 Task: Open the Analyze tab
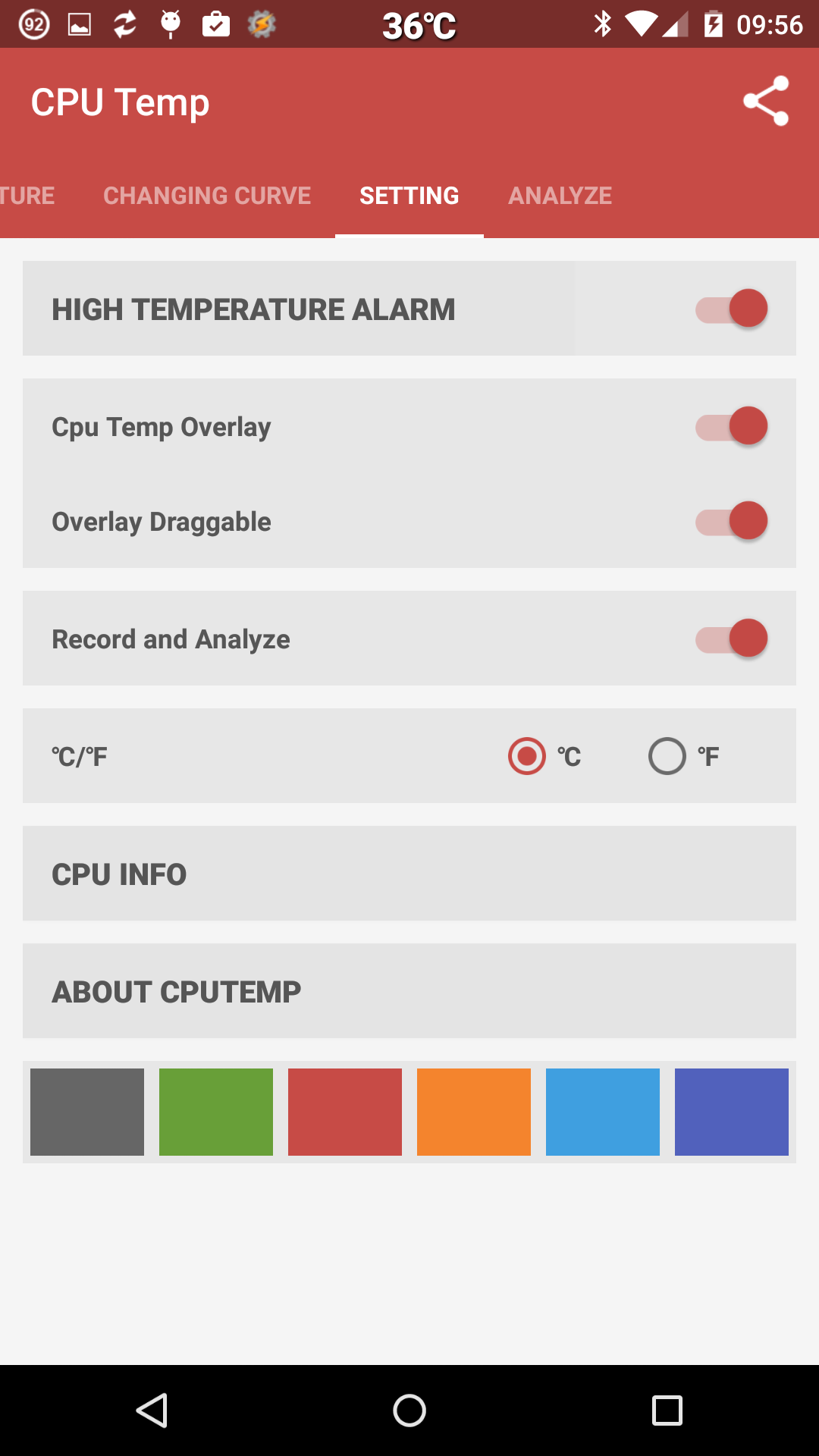point(560,196)
